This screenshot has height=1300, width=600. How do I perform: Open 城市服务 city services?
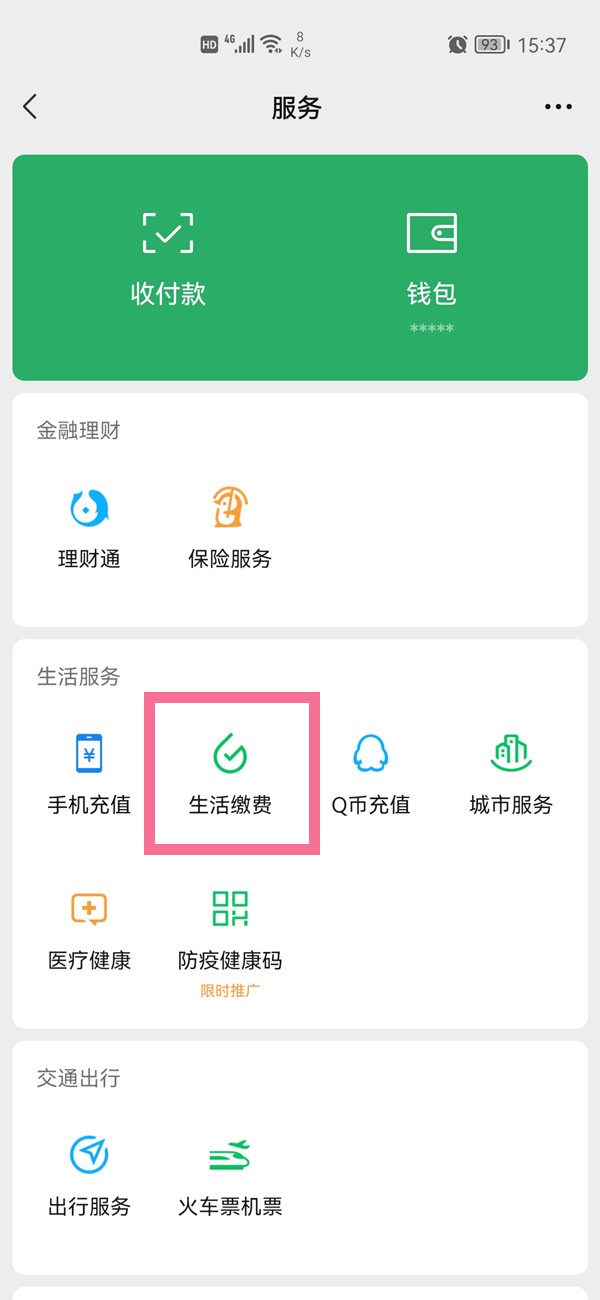(511, 774)
